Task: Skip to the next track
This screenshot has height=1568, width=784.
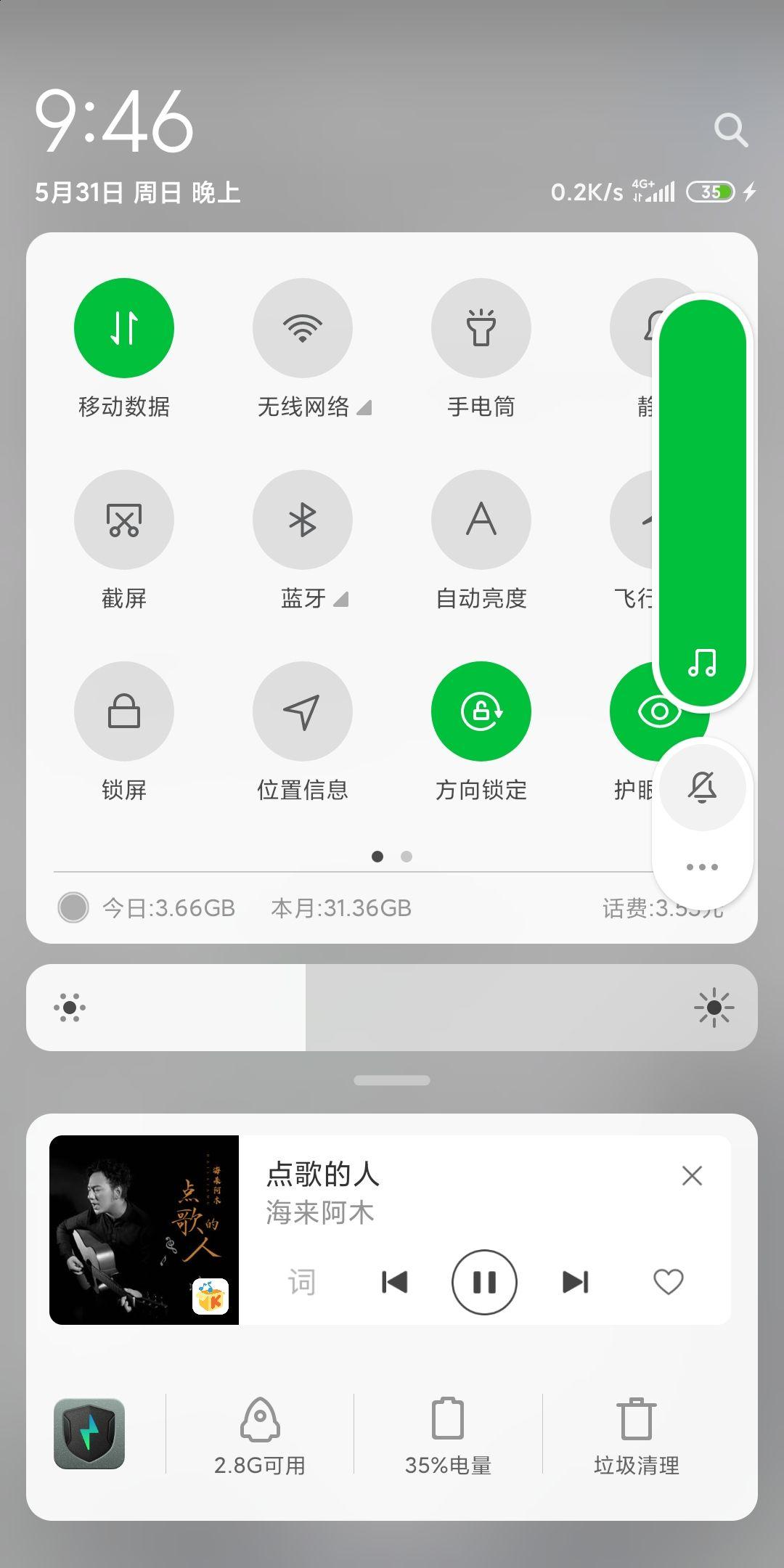Action: 576,1282
